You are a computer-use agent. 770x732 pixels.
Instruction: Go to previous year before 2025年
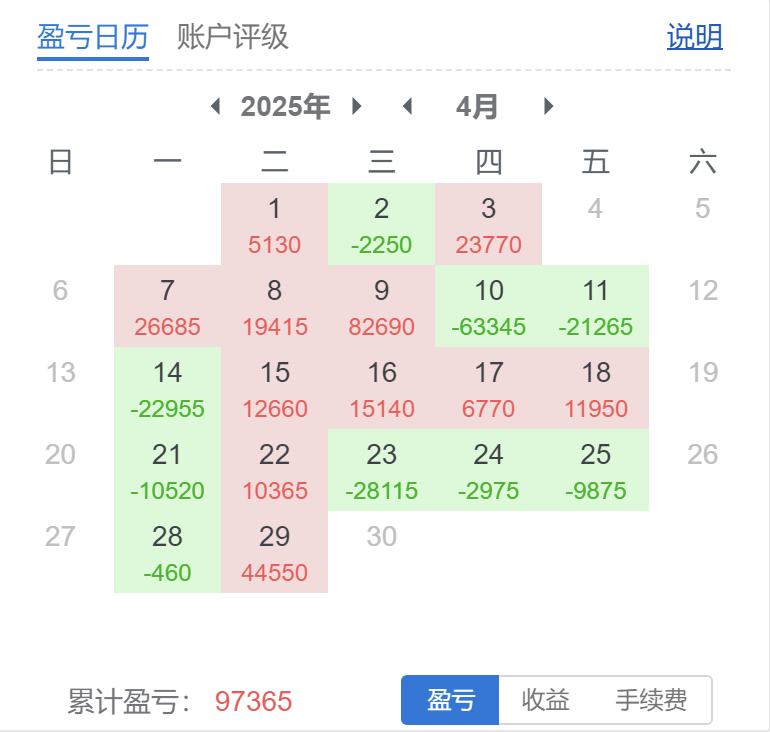click(x=215, y=106)
